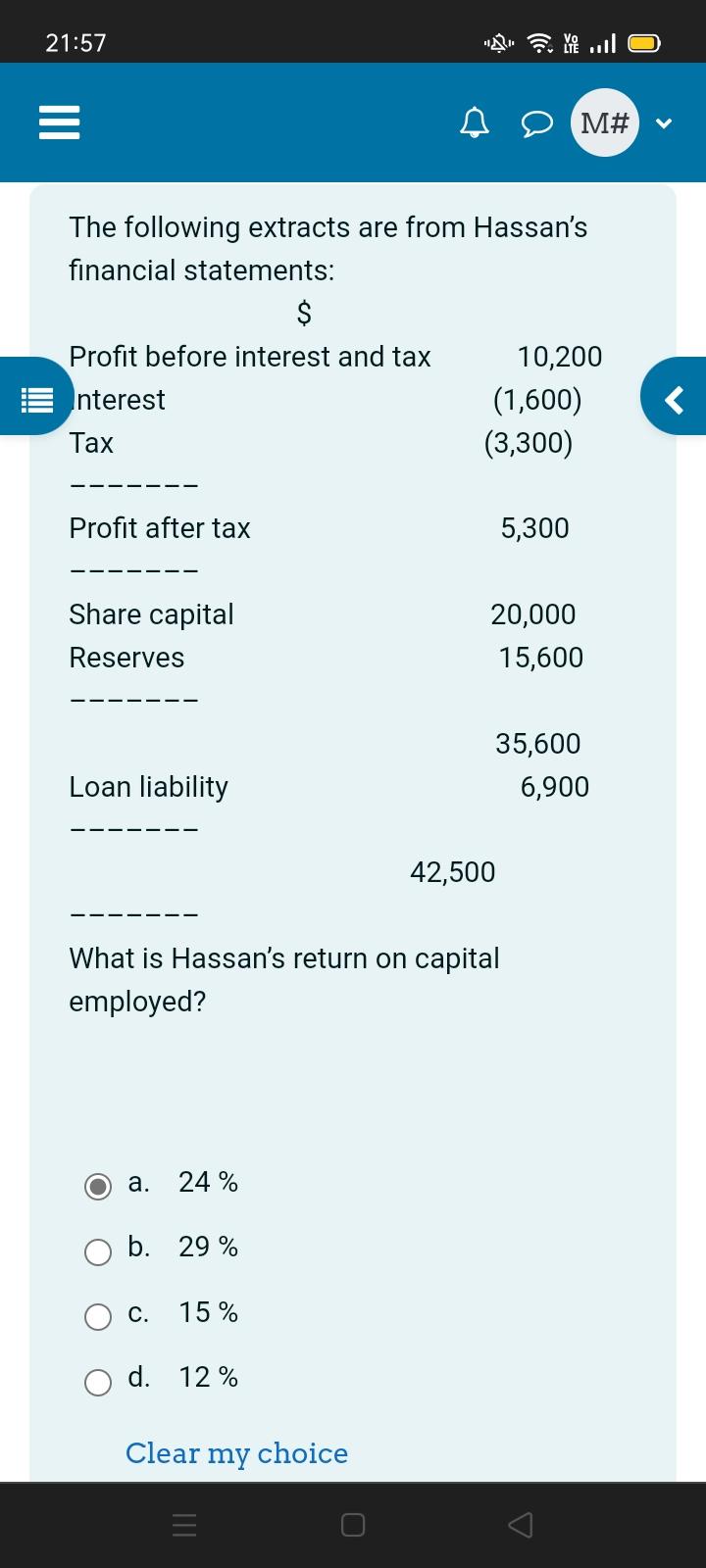Screen dimensions: 706x1568
Task: Click the M# profile avatar
Action: (x=604, y=122)
